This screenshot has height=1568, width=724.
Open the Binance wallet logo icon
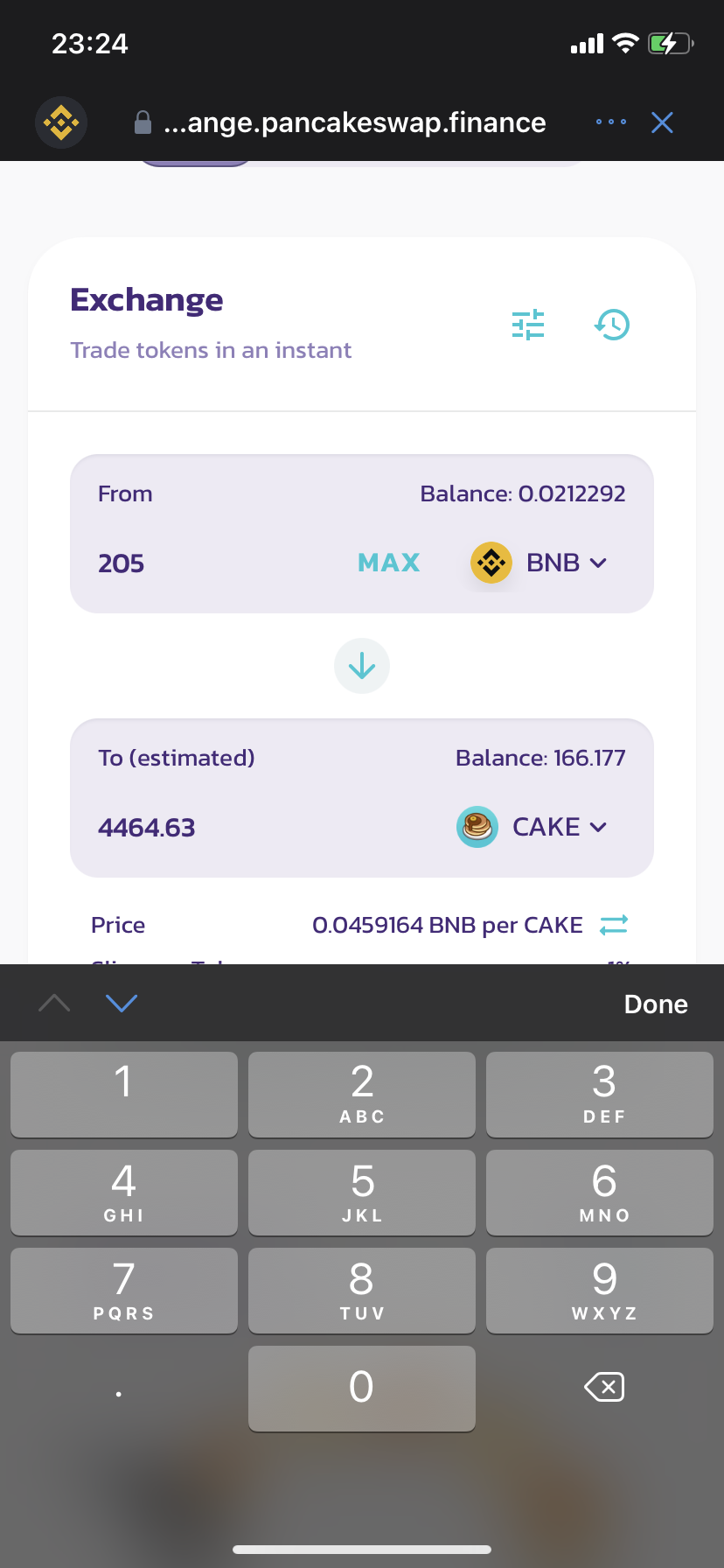61,122
